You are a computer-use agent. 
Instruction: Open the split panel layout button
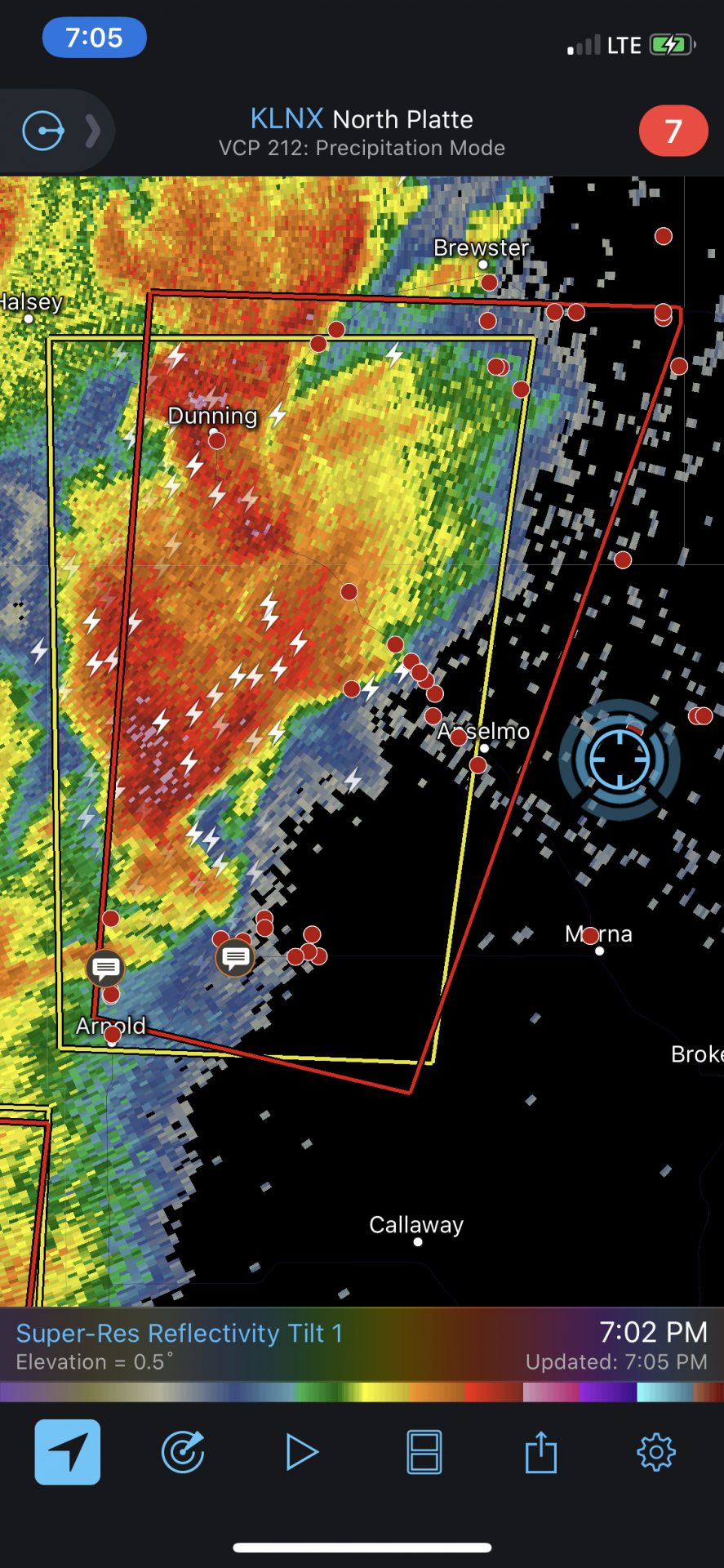pyautogui.click(x=424, y=1452)
